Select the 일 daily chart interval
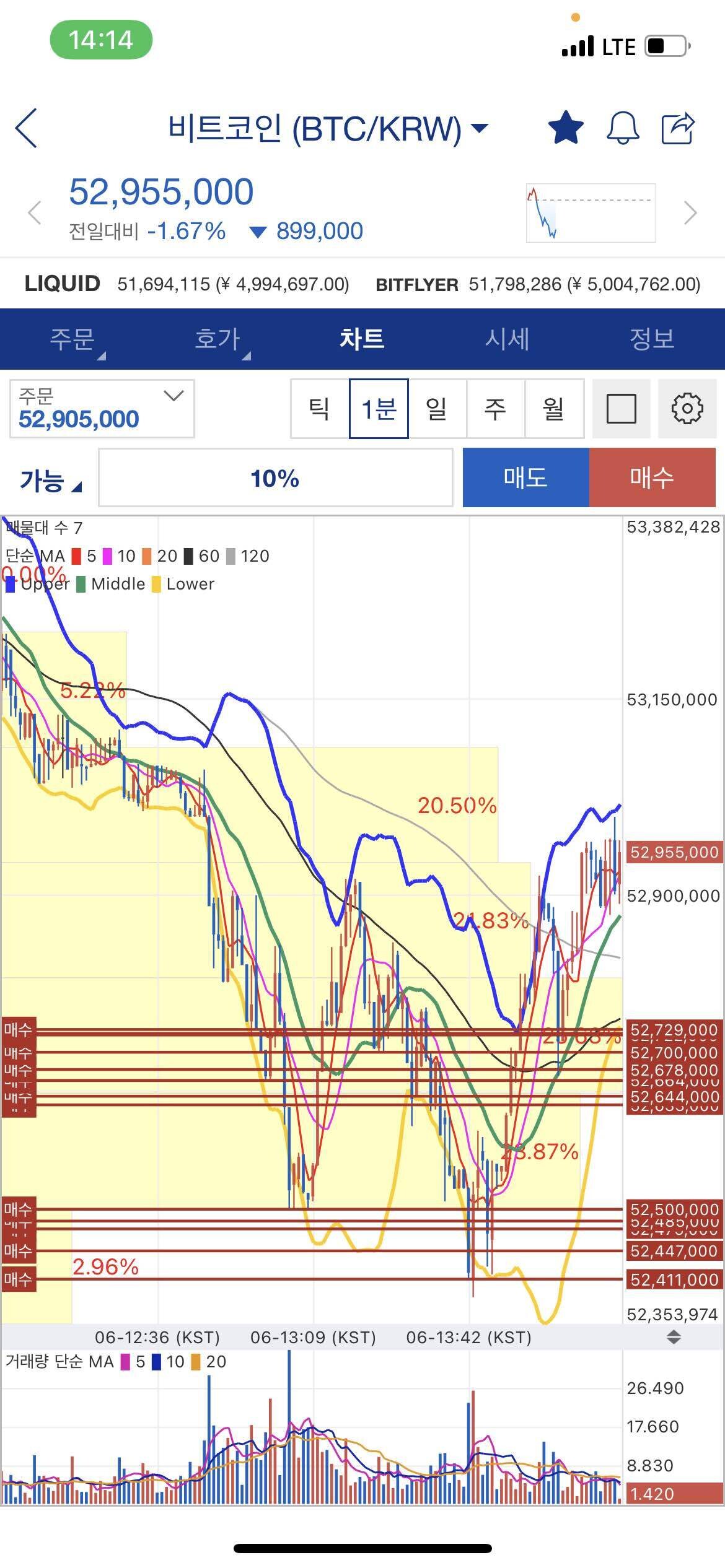 (437, 409)
